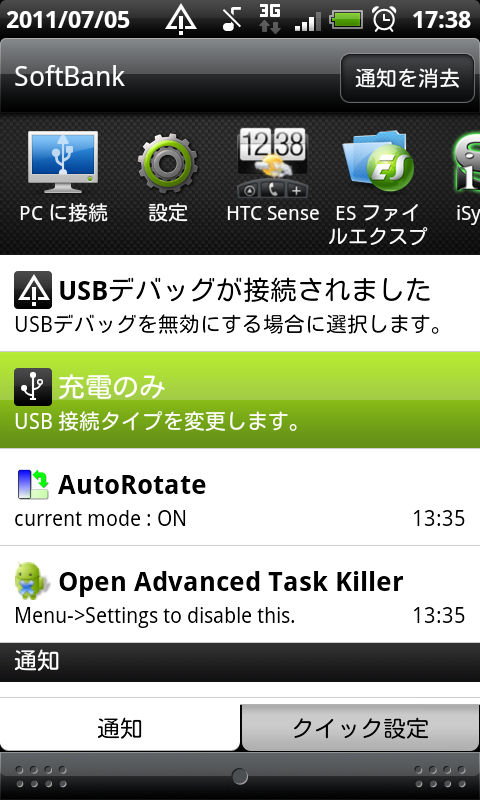Launch HTC Sense from recent apps
This screenshot has width=480, height=800.
coord(272,177)
